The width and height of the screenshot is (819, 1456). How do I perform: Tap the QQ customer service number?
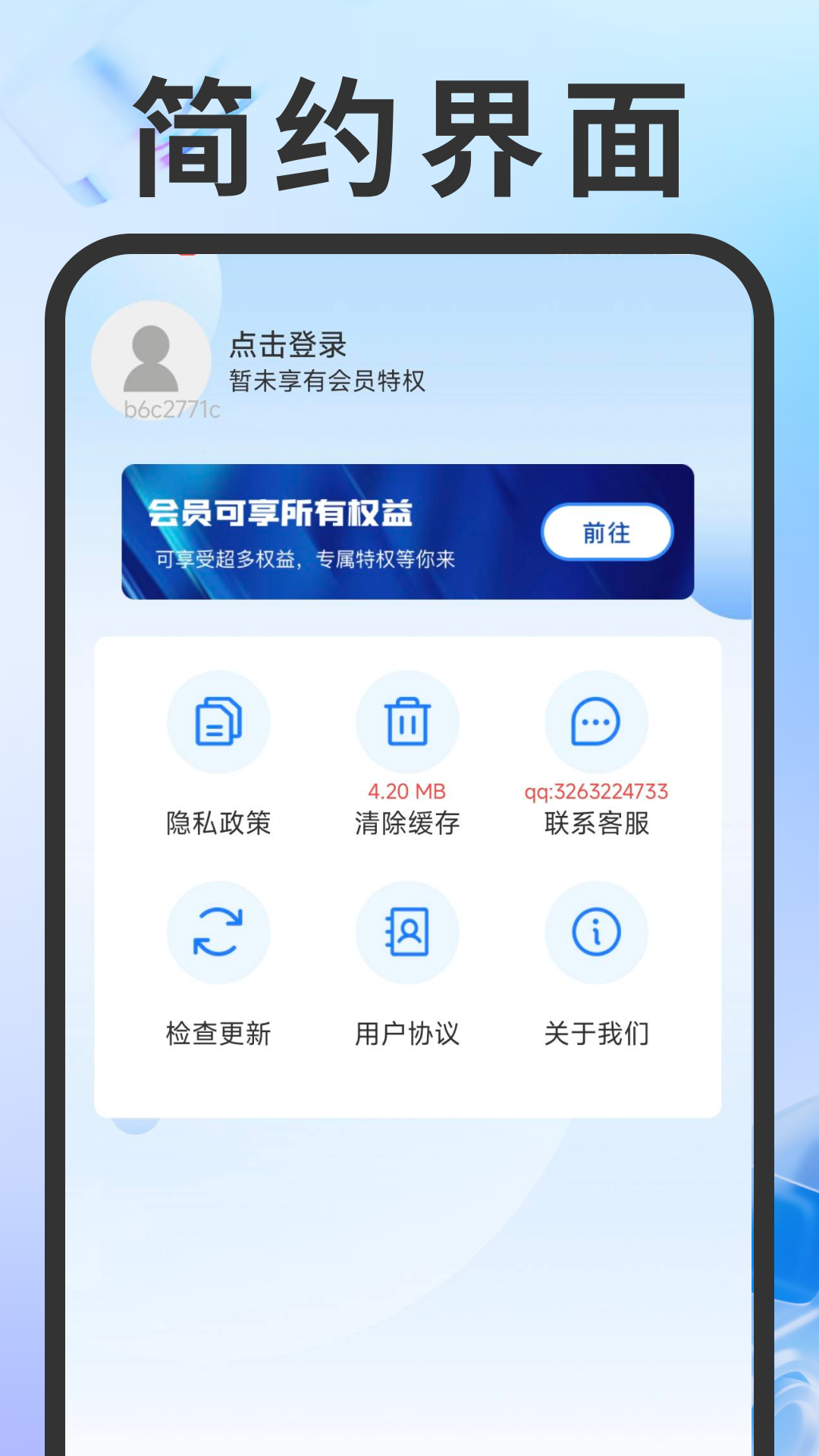596,790
